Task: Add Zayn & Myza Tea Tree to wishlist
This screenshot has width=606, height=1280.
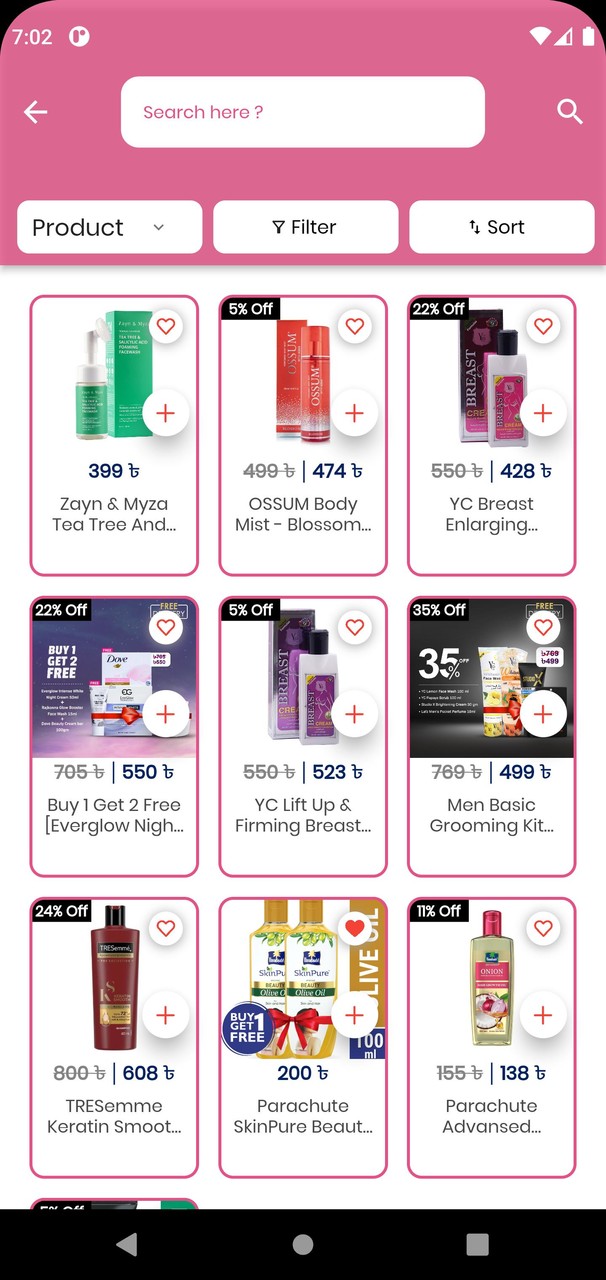Action: click(166, 326)
